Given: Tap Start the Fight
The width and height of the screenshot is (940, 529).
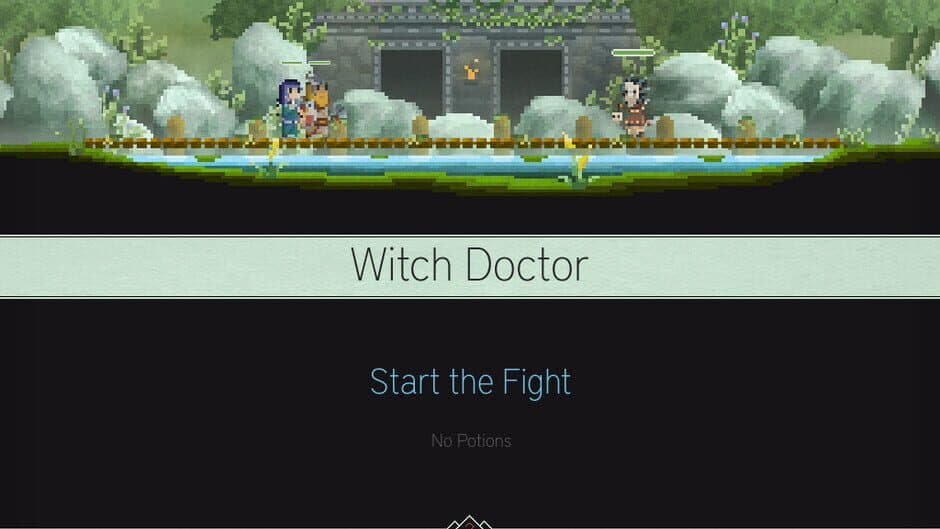Looking at the screenshot, I should coord(470,382).
